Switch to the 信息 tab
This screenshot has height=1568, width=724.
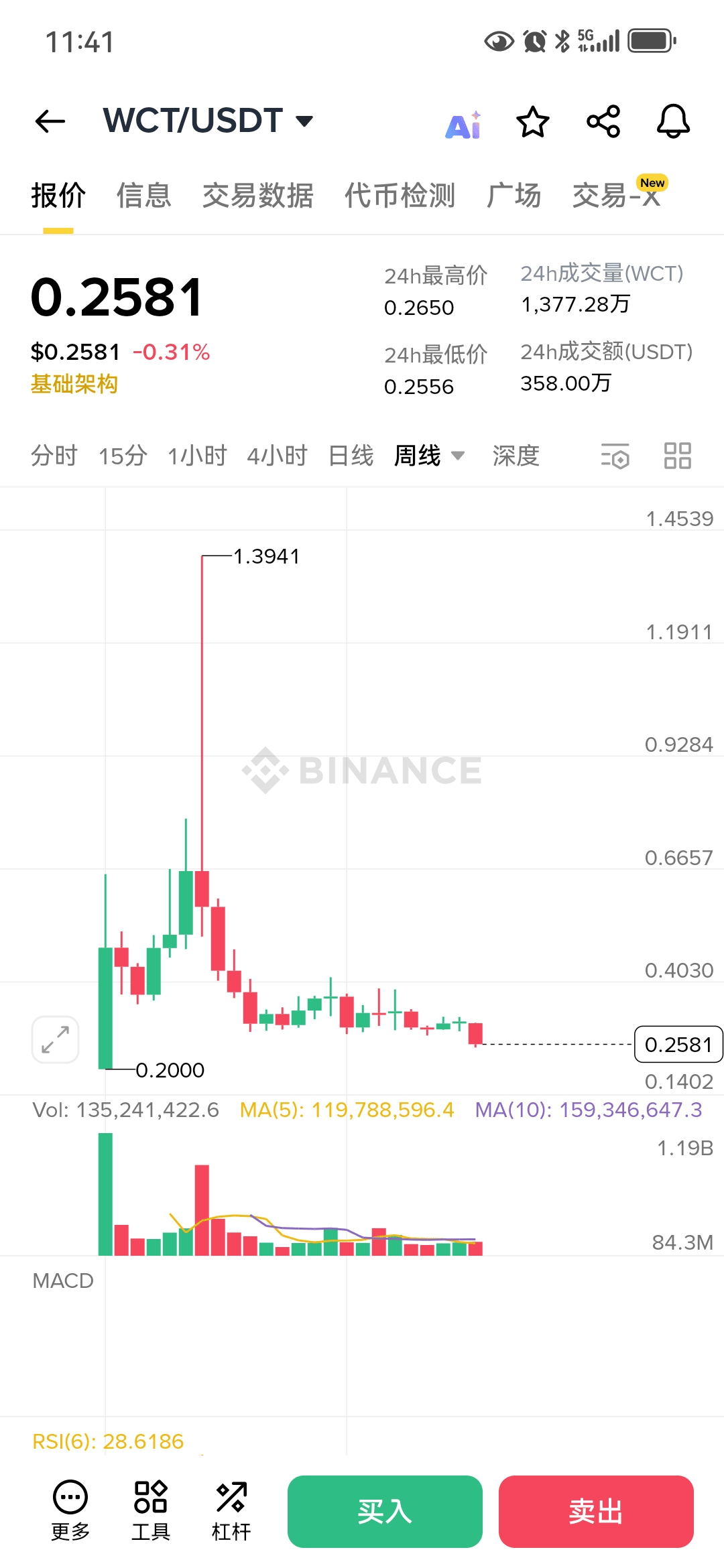tap(144, 196)
